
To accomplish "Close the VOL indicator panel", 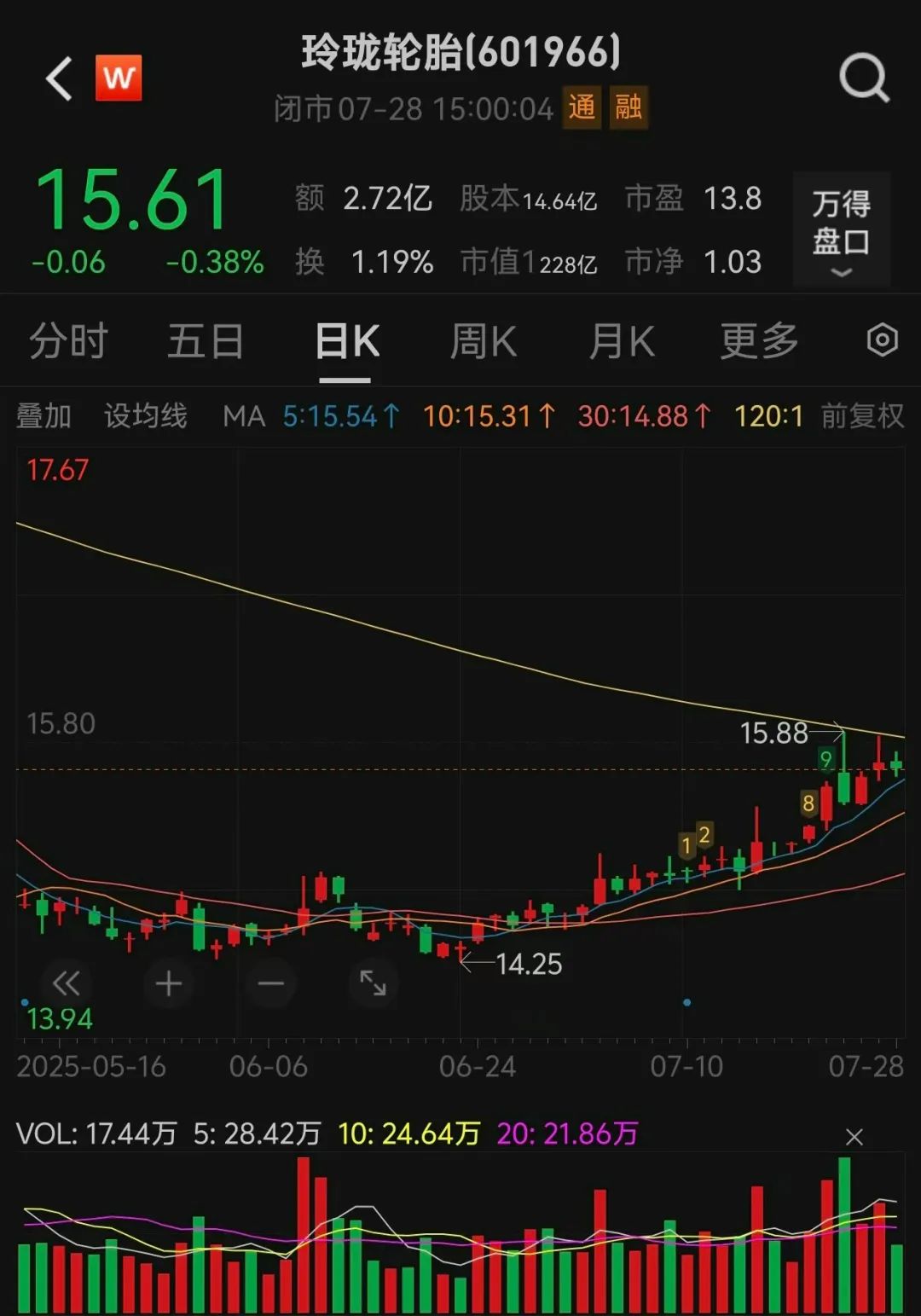I will pyautogui.click(x=854, y=1137).
